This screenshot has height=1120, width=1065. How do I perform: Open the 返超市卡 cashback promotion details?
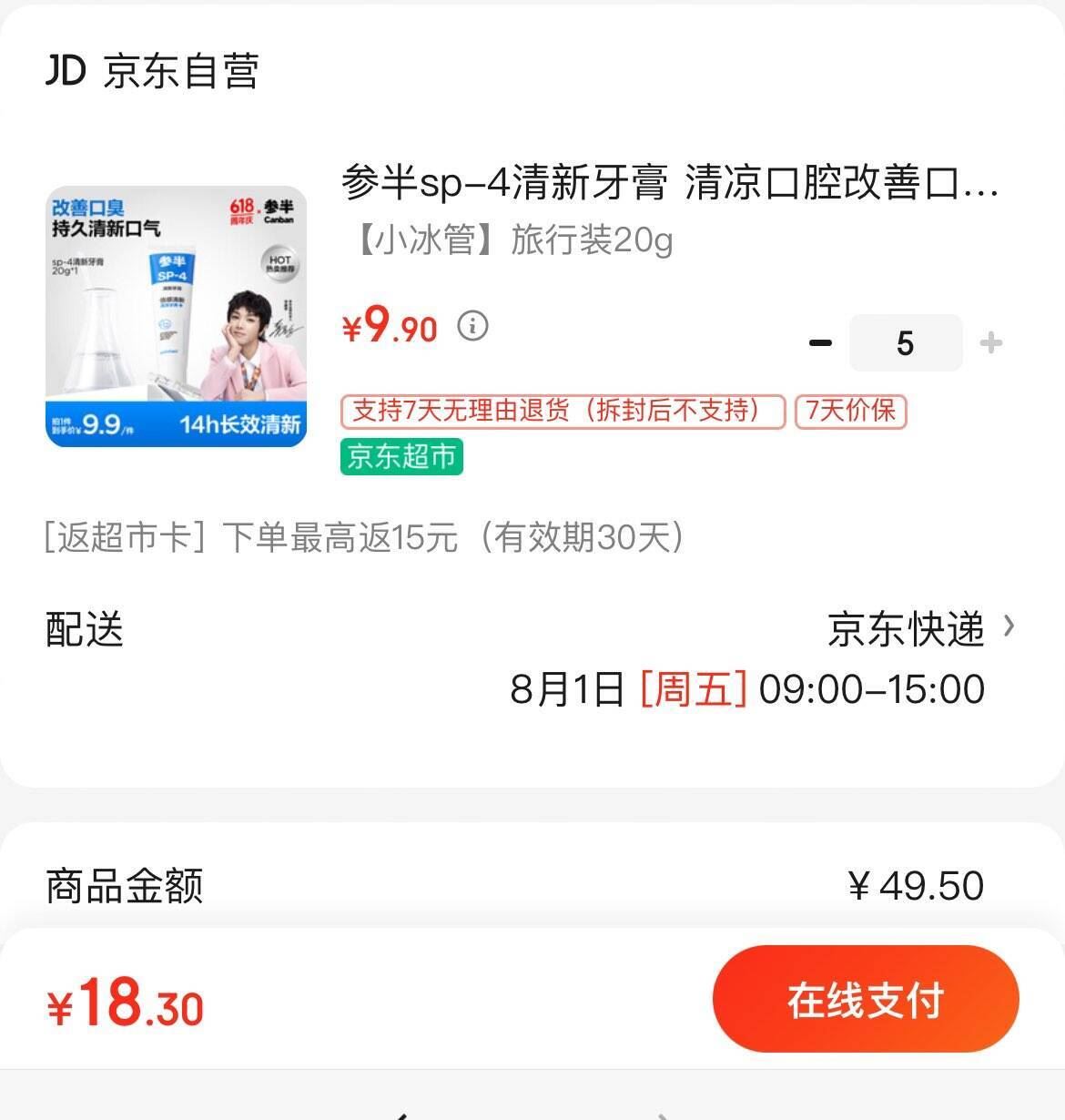point(364,539)
